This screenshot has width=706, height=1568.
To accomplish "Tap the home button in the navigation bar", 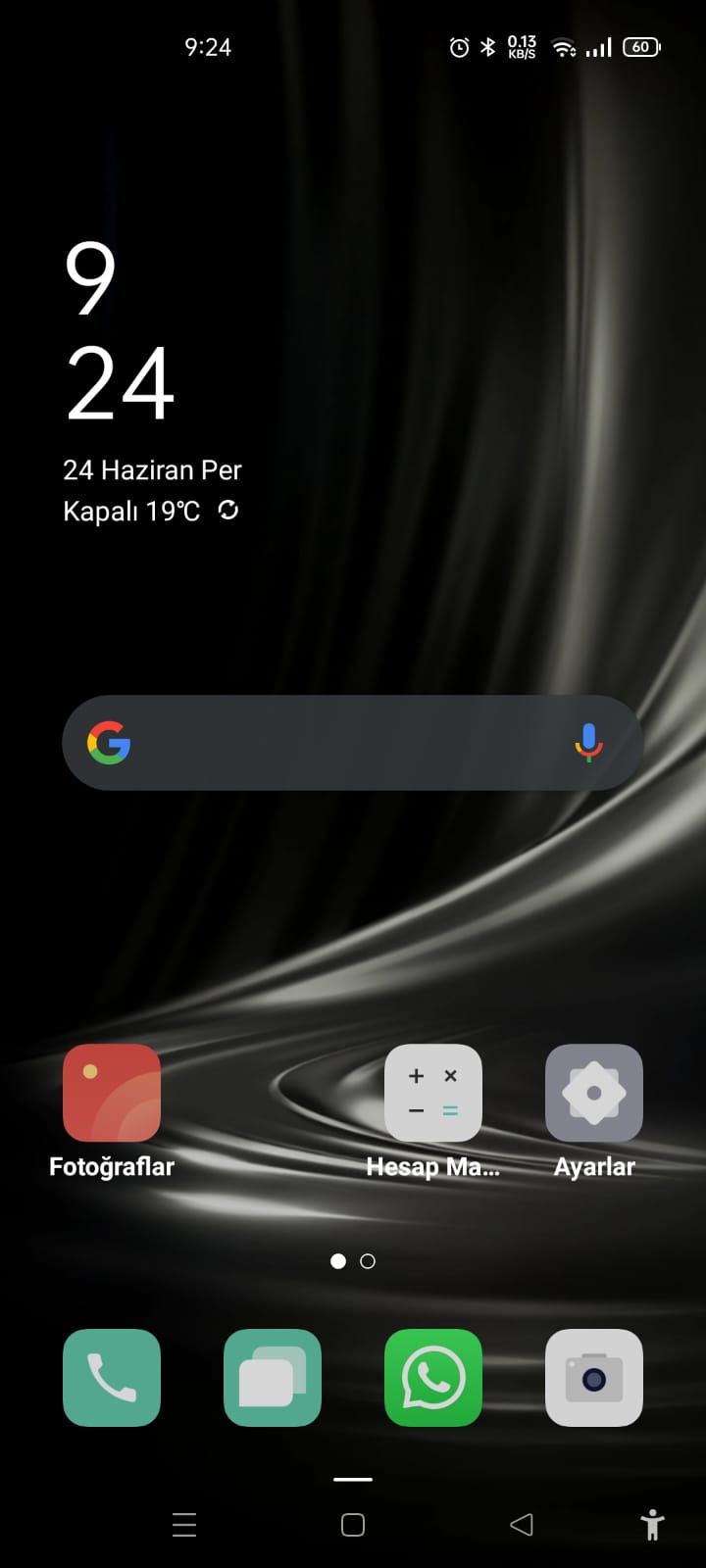I will (353, 1525).
